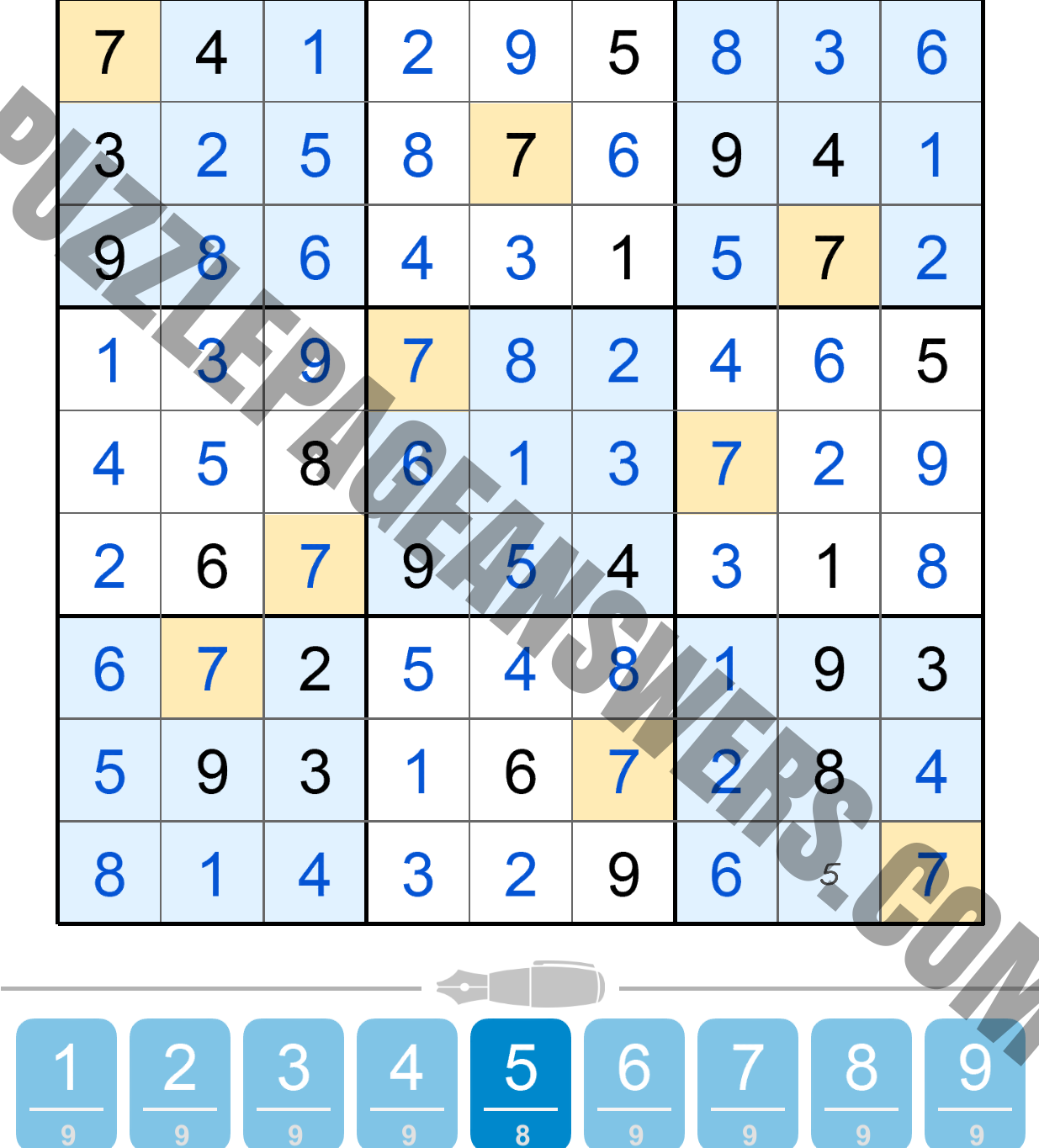Screen dimensions: 1039x1148
Task: Tap the highlighted 5 key
Action: pyautogui.click(x=521, y=1082)
